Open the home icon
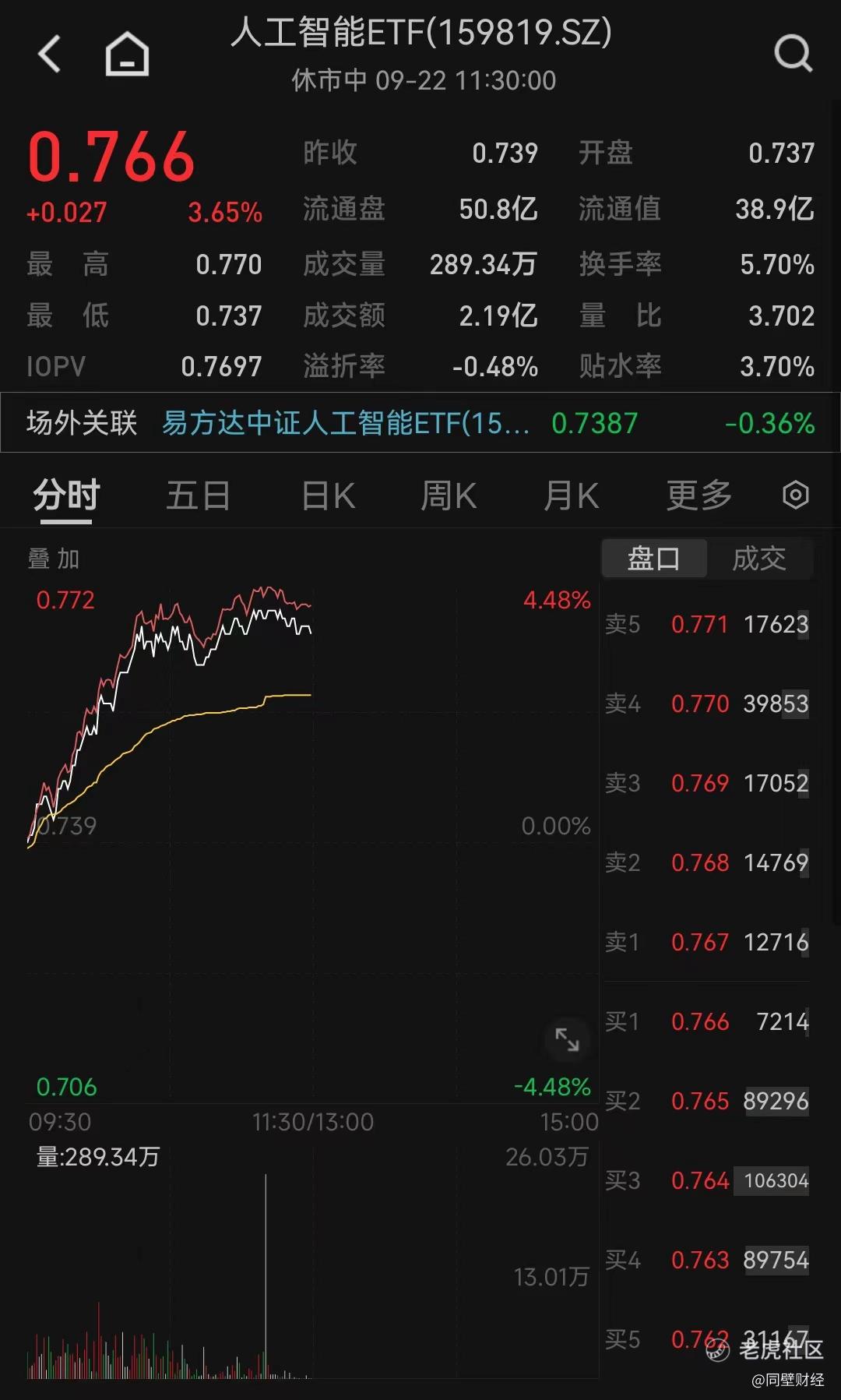The height and width of the screenshot is (1400, 841). coord(127,54)
